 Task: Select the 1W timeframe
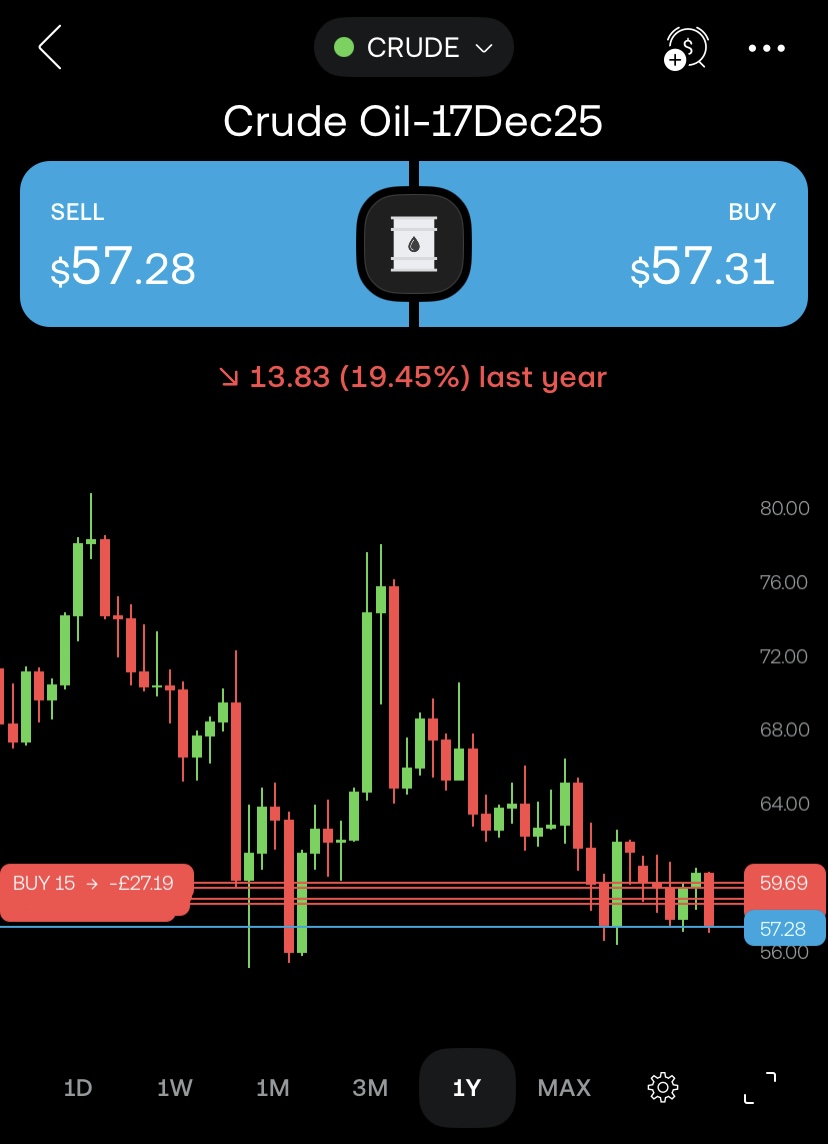click(175, 1087)
